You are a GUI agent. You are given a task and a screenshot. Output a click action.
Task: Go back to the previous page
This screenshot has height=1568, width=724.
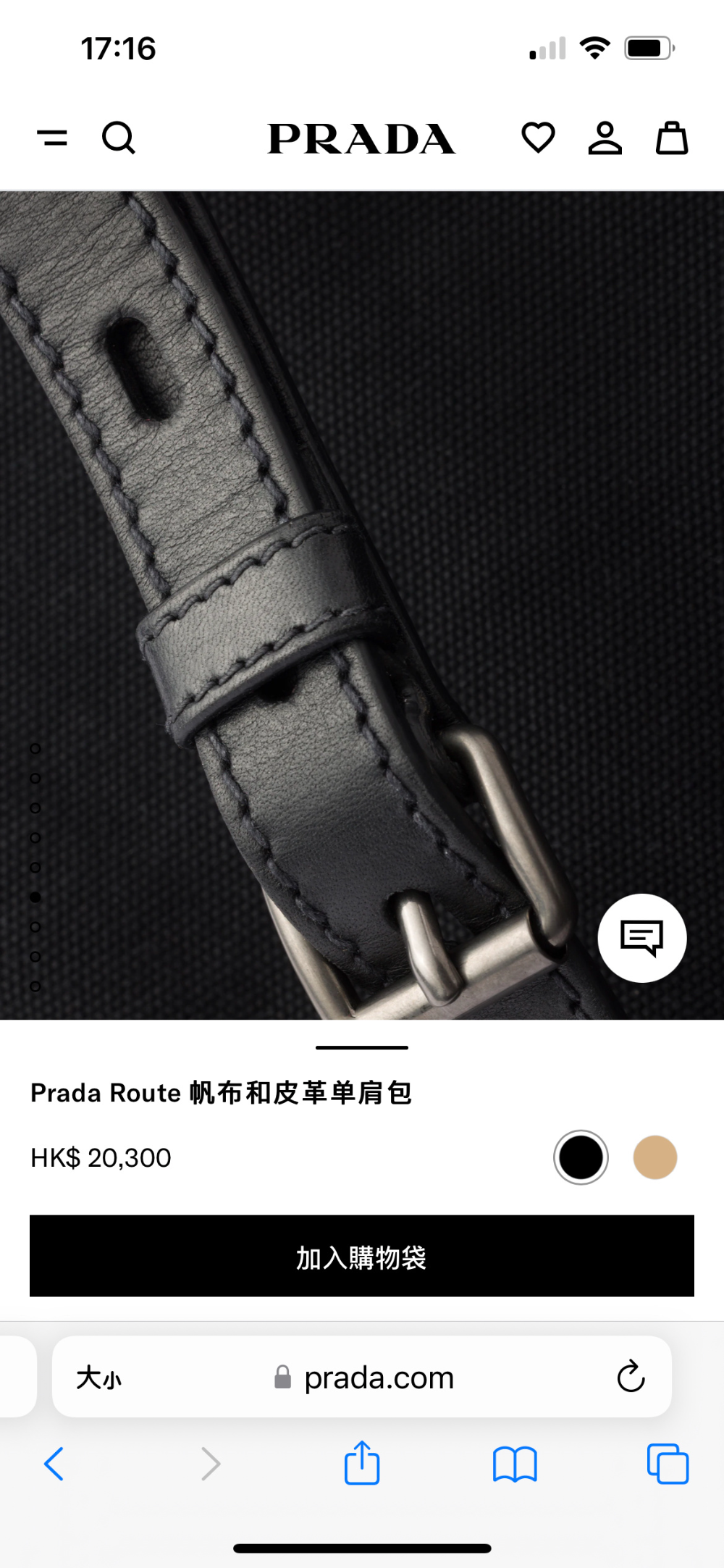pos(54,1464)
